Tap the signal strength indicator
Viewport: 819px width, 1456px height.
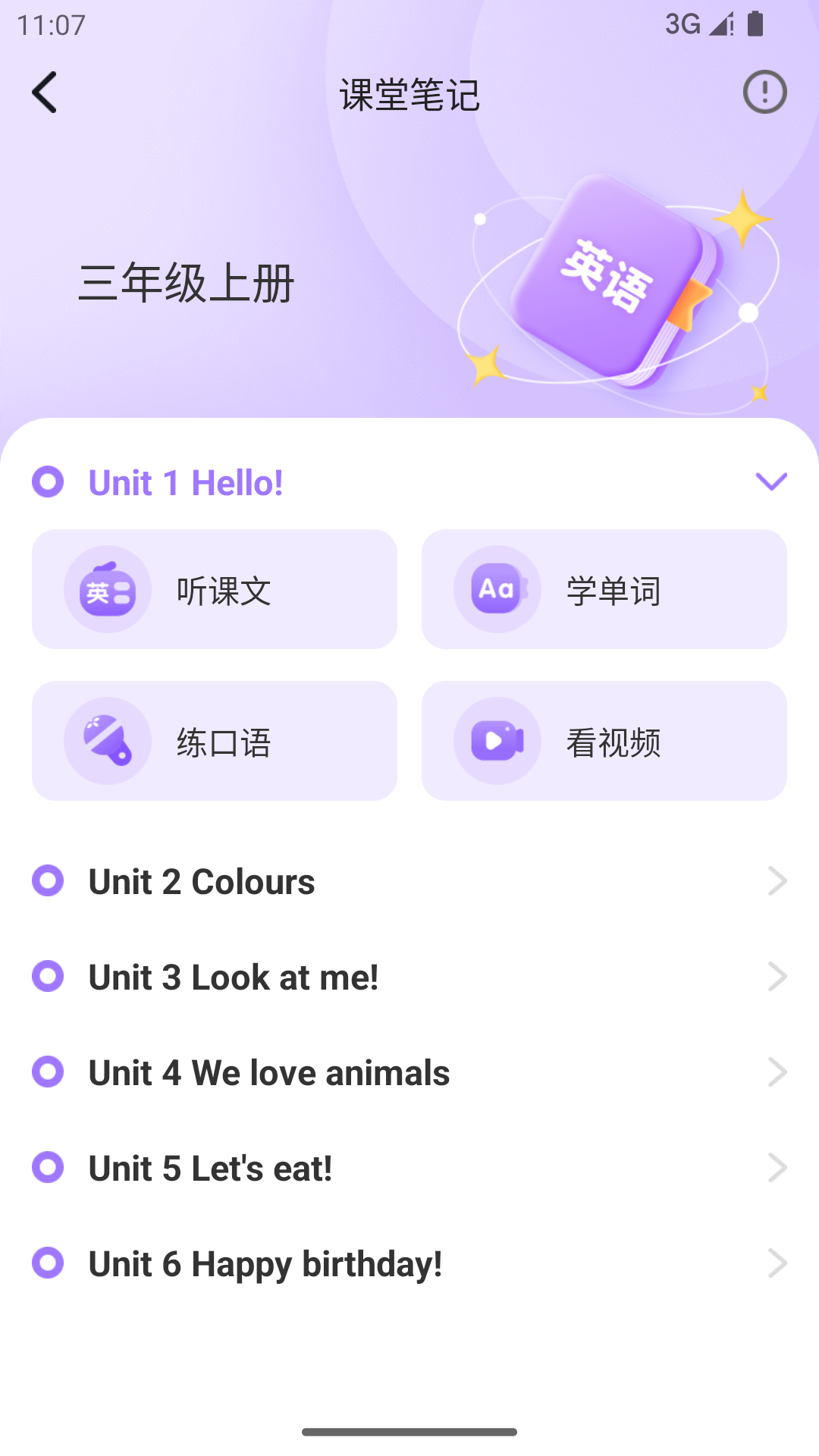717,24
